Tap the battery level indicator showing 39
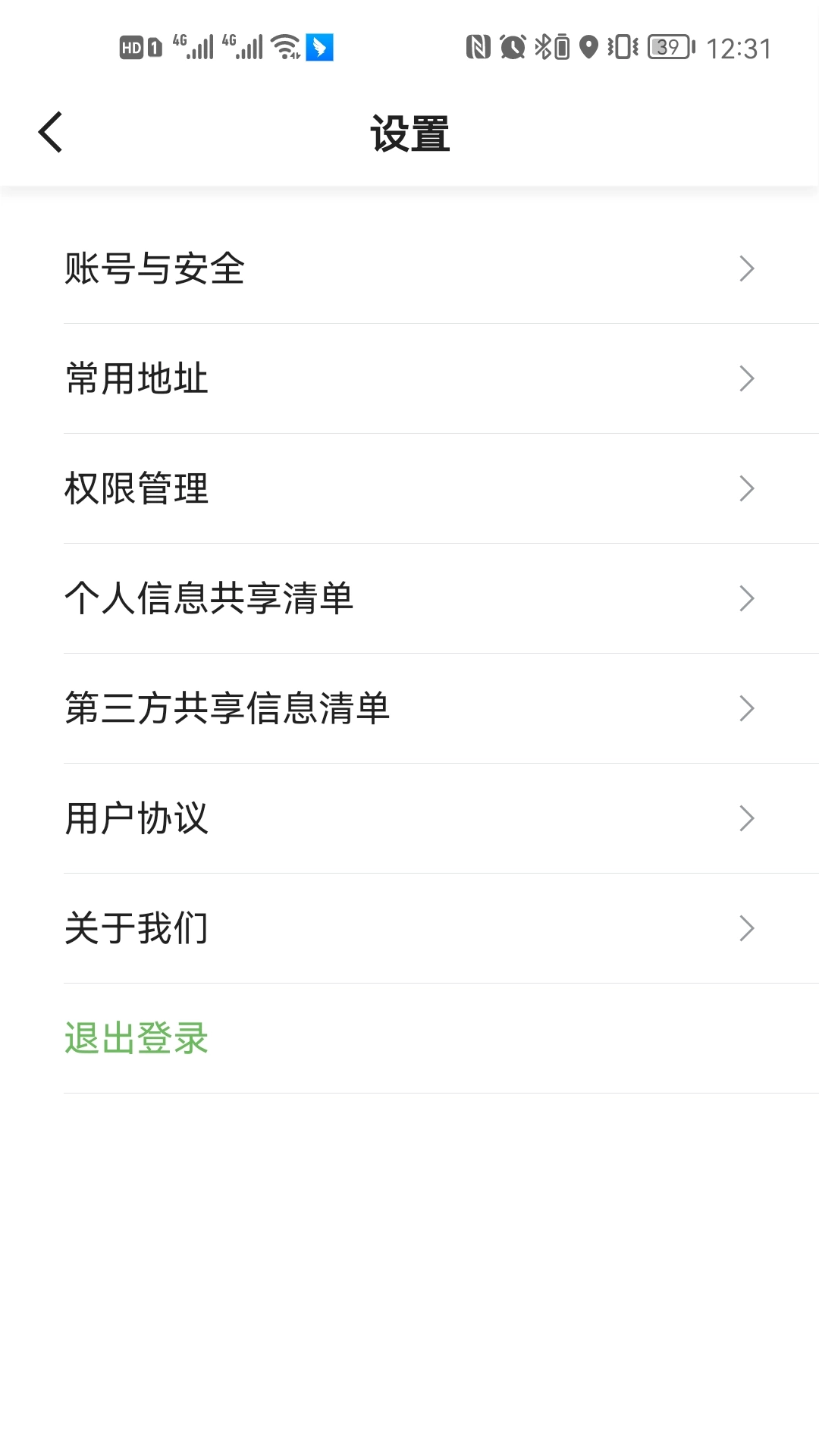This screenshot has height=1456, width=819. [x=667, y=47]
